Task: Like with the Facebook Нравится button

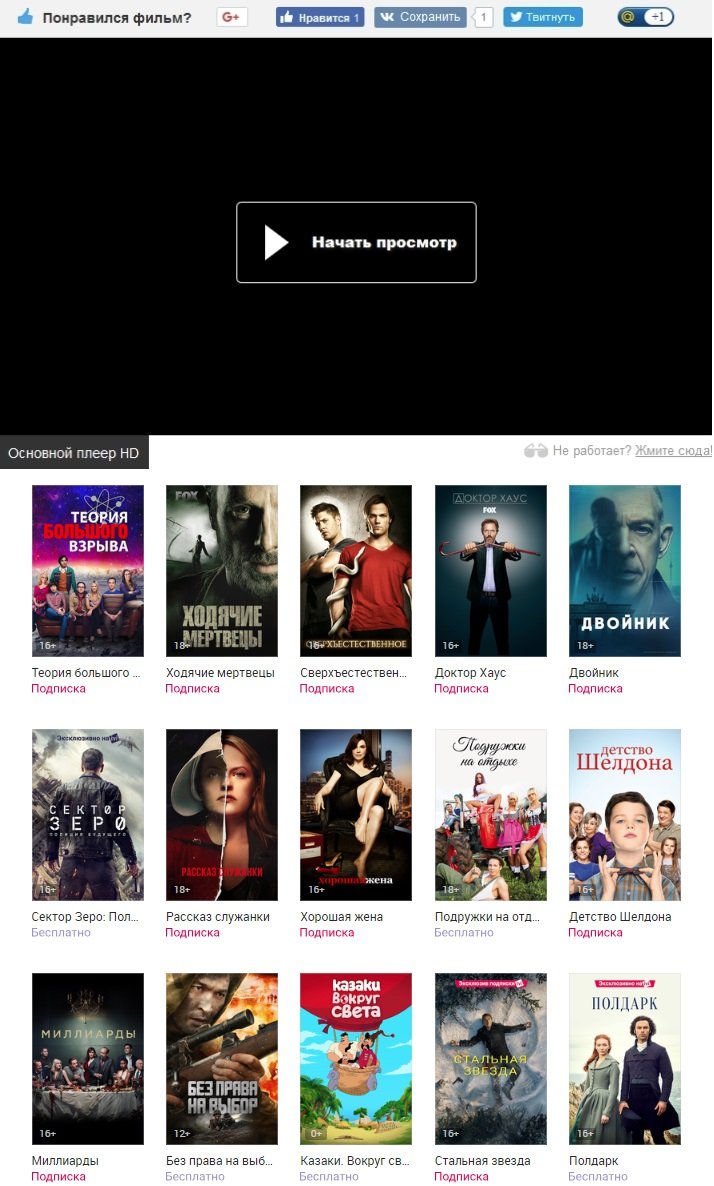Action: pos(320,17)
